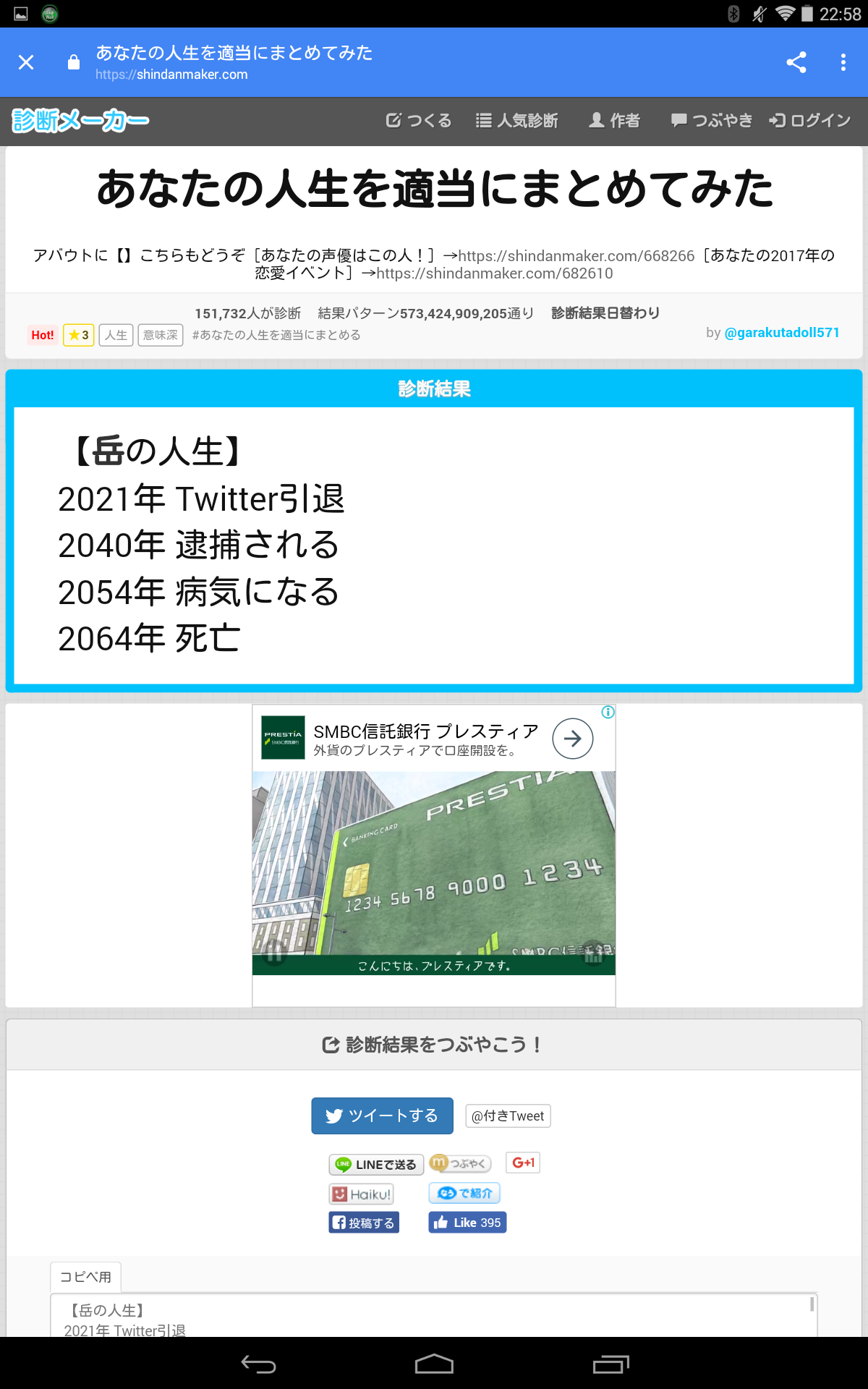Image resolution: width=868 pixels, height=1389 pixels.
Task: Select the 意味深 tag chip
Action: [x=160, y=335]
